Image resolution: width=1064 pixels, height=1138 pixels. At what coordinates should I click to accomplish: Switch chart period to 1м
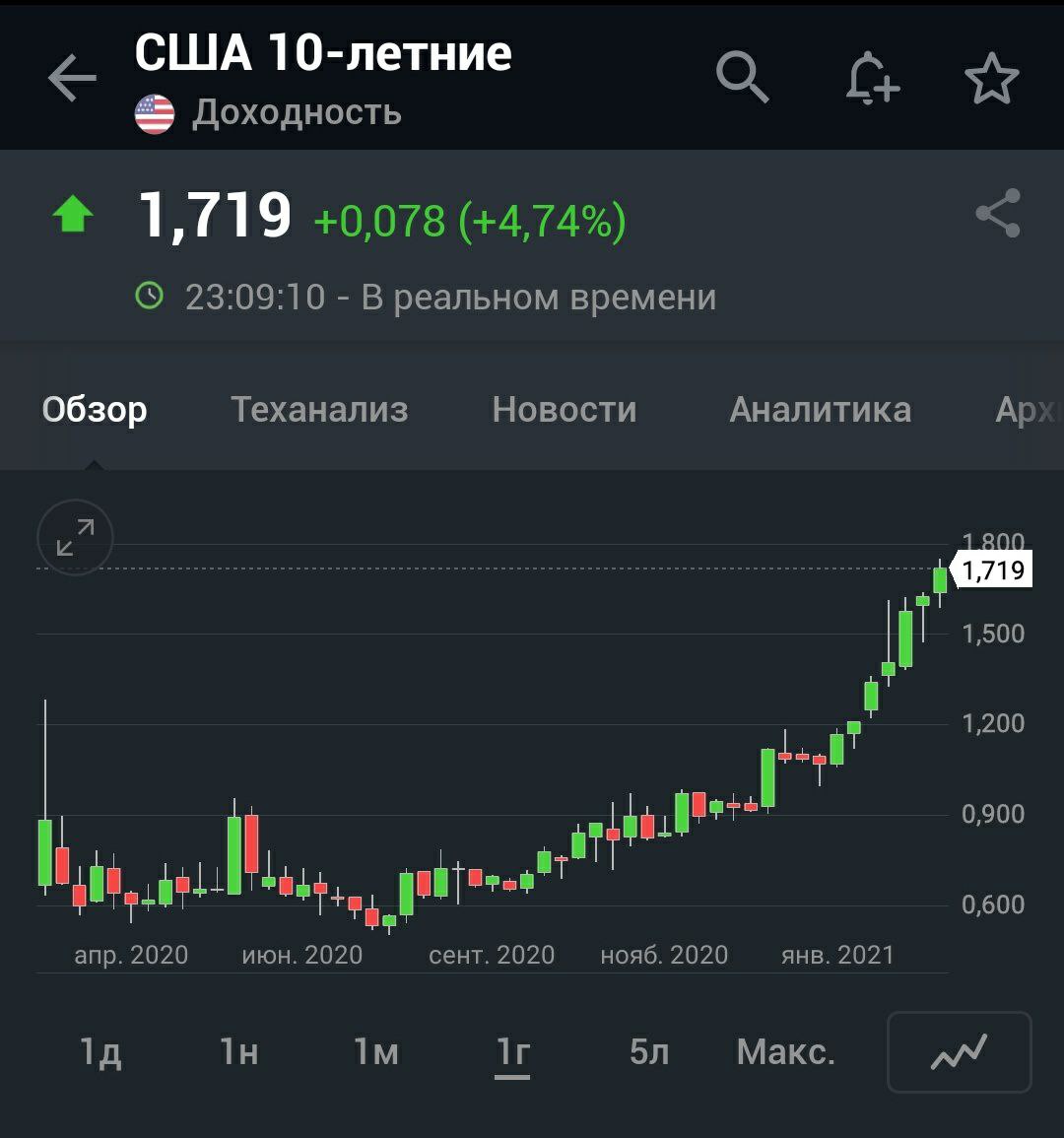pyautogui.click(x=376, y=1052)
